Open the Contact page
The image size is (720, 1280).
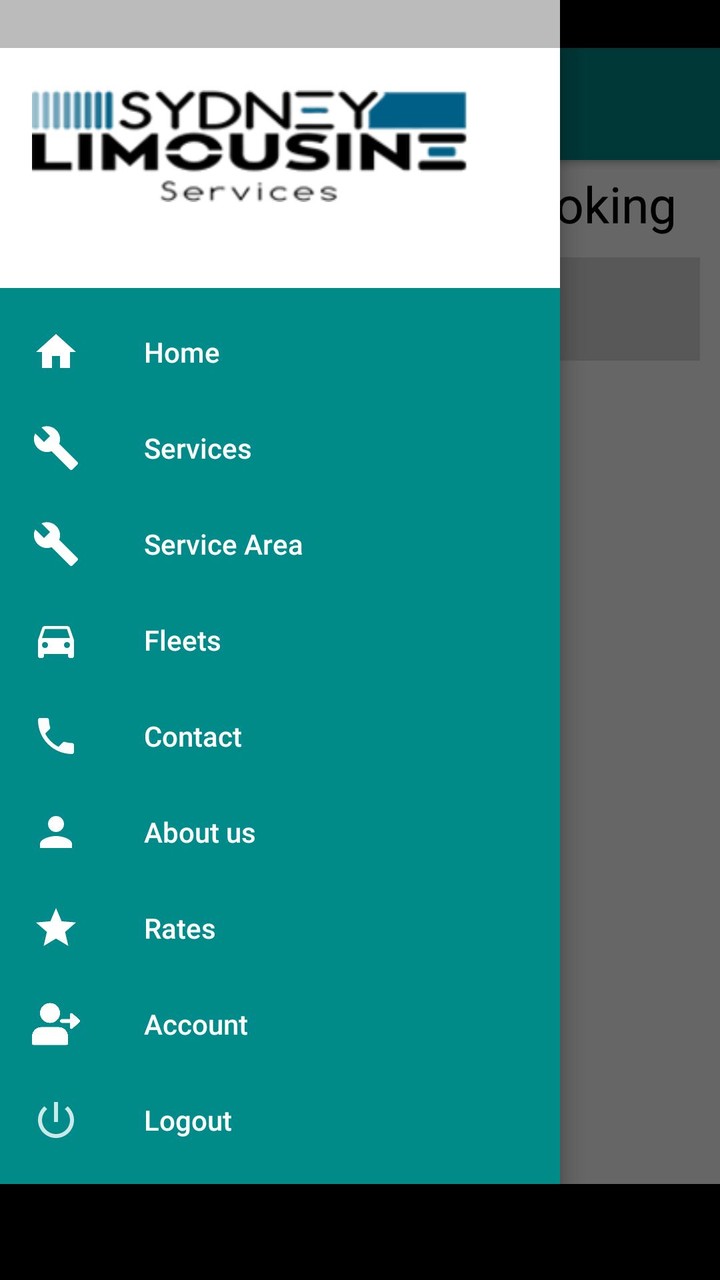(x=192, y=737)
